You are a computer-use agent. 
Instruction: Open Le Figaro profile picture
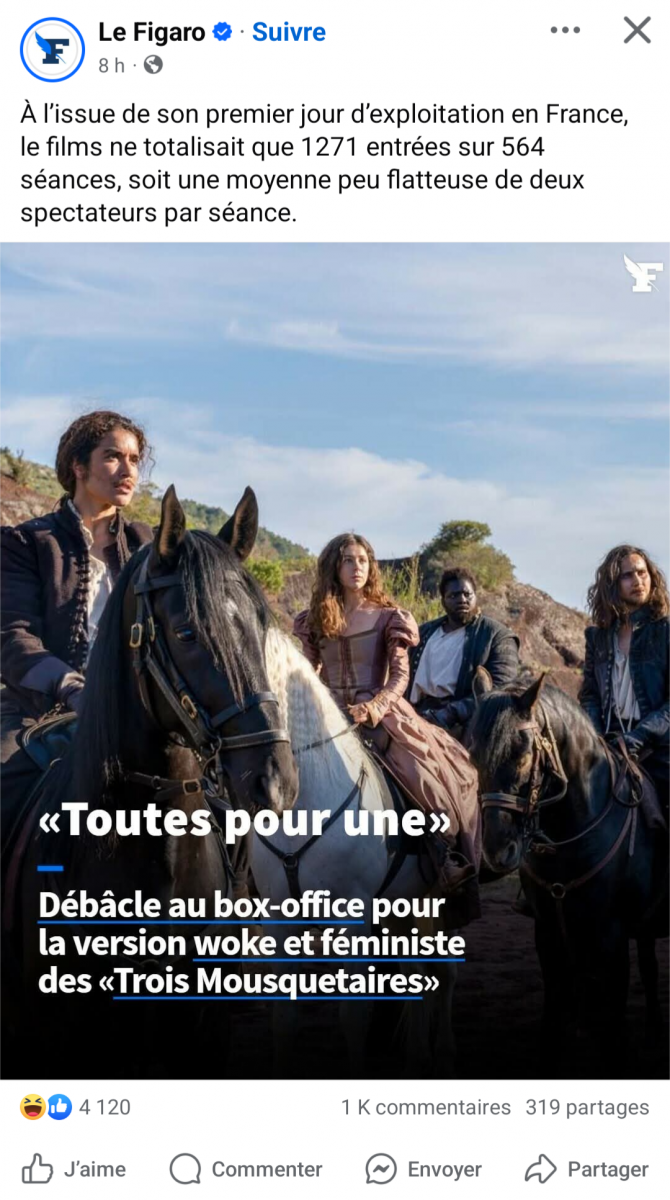[x=52, y=49]
